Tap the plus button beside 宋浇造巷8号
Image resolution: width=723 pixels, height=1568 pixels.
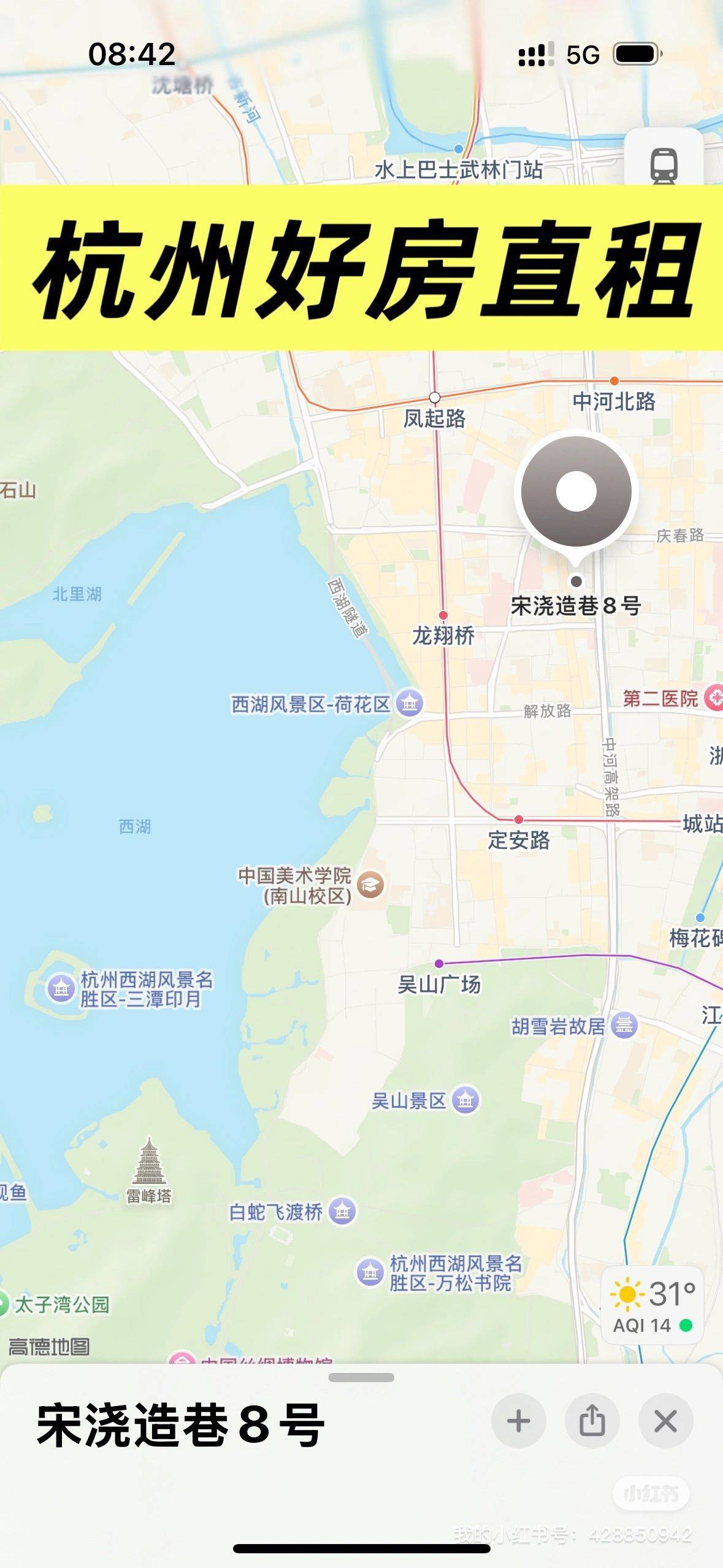click(x=519, y=1421)
